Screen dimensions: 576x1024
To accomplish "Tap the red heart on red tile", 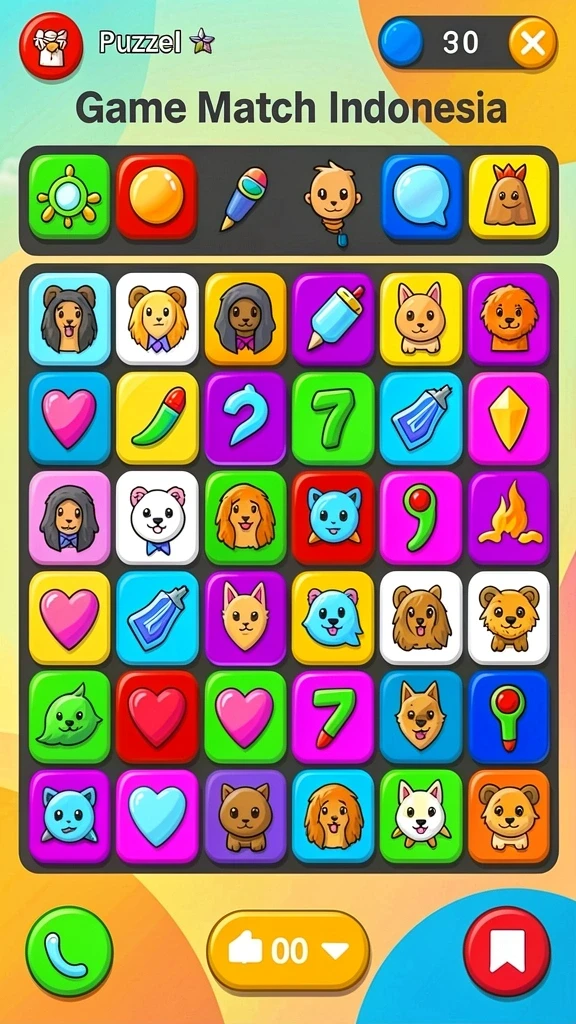I will 157,716.
